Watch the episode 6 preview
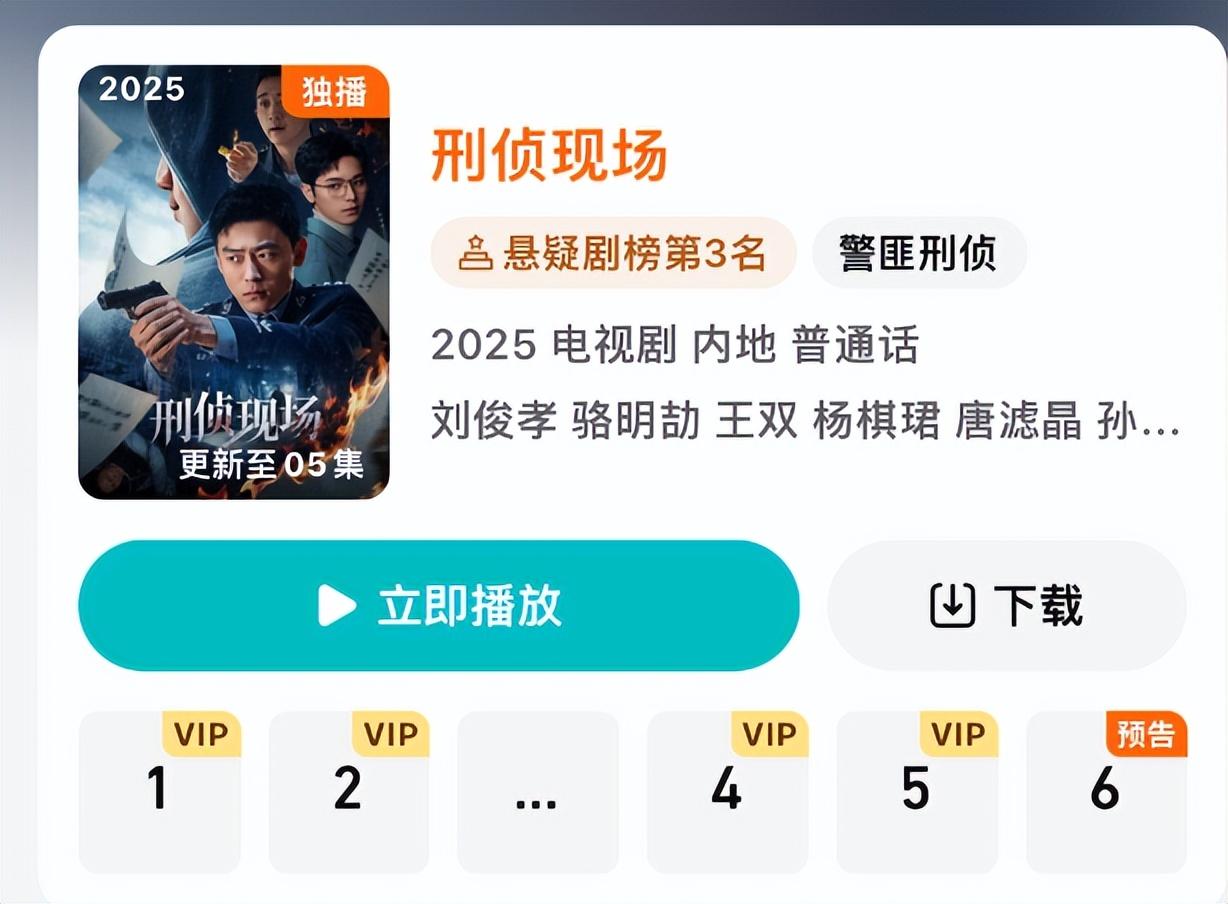1228x904 pixels. [x=1105, y=791]
